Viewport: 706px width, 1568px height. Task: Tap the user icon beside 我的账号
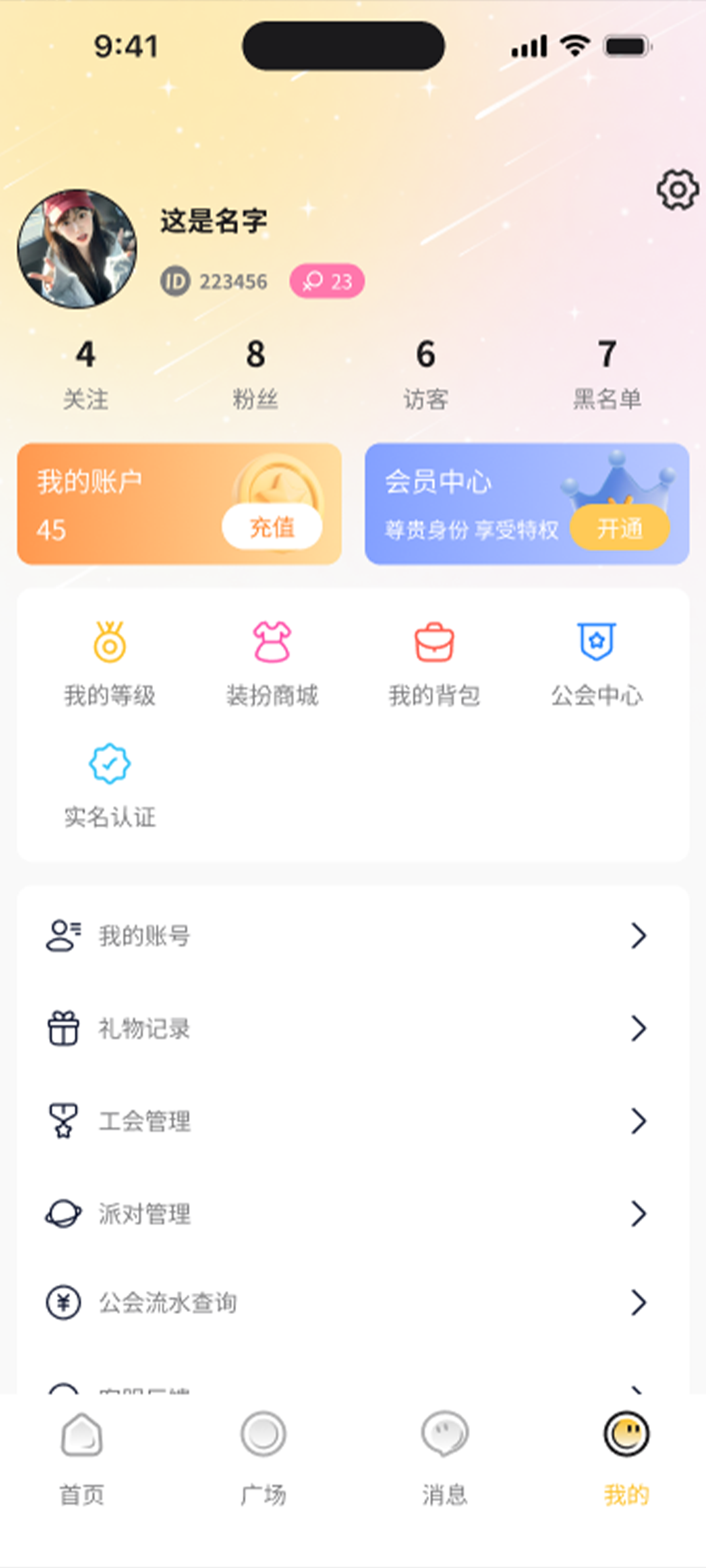[62, 936]
